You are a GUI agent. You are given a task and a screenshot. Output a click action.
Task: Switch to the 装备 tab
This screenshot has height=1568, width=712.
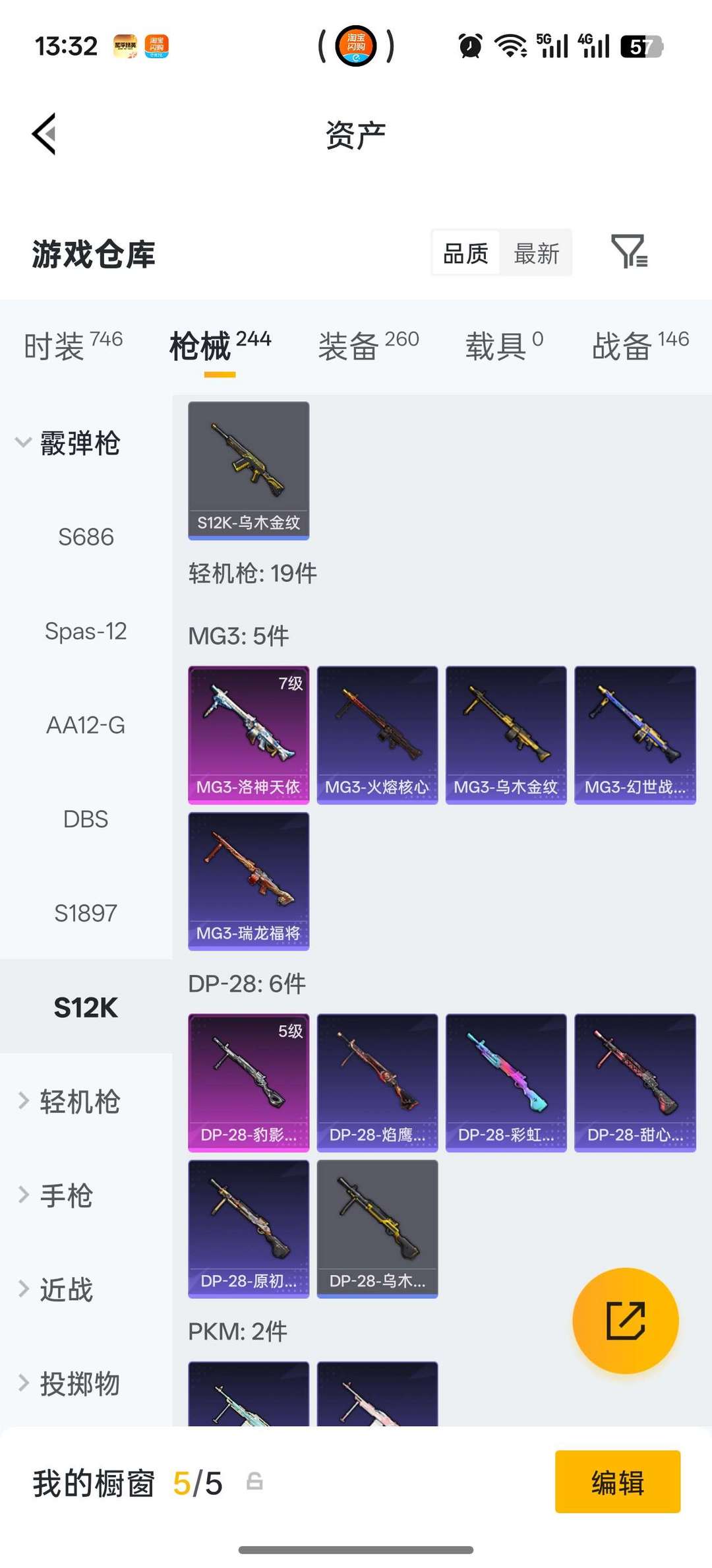coord(369,346)
